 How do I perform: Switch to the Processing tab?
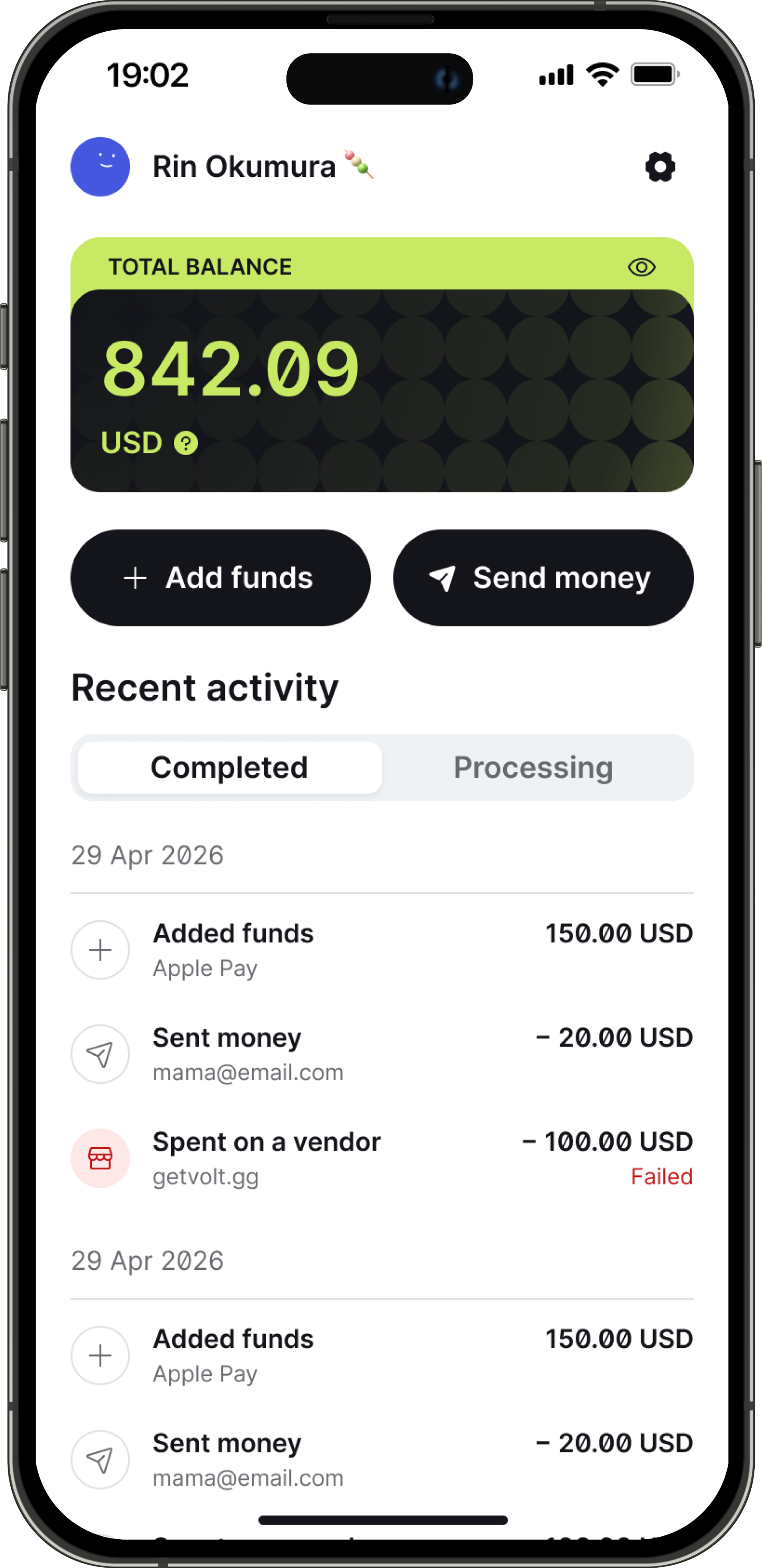tap(533, 768)
